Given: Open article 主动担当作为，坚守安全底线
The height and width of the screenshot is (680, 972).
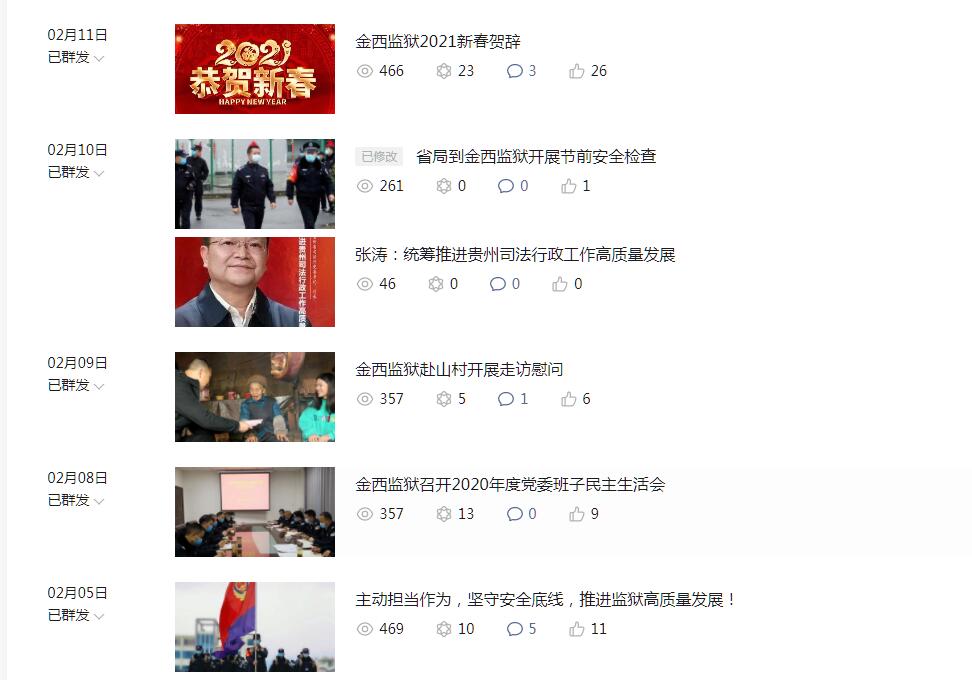Looking at the screenshot, I should coord(546,600).
